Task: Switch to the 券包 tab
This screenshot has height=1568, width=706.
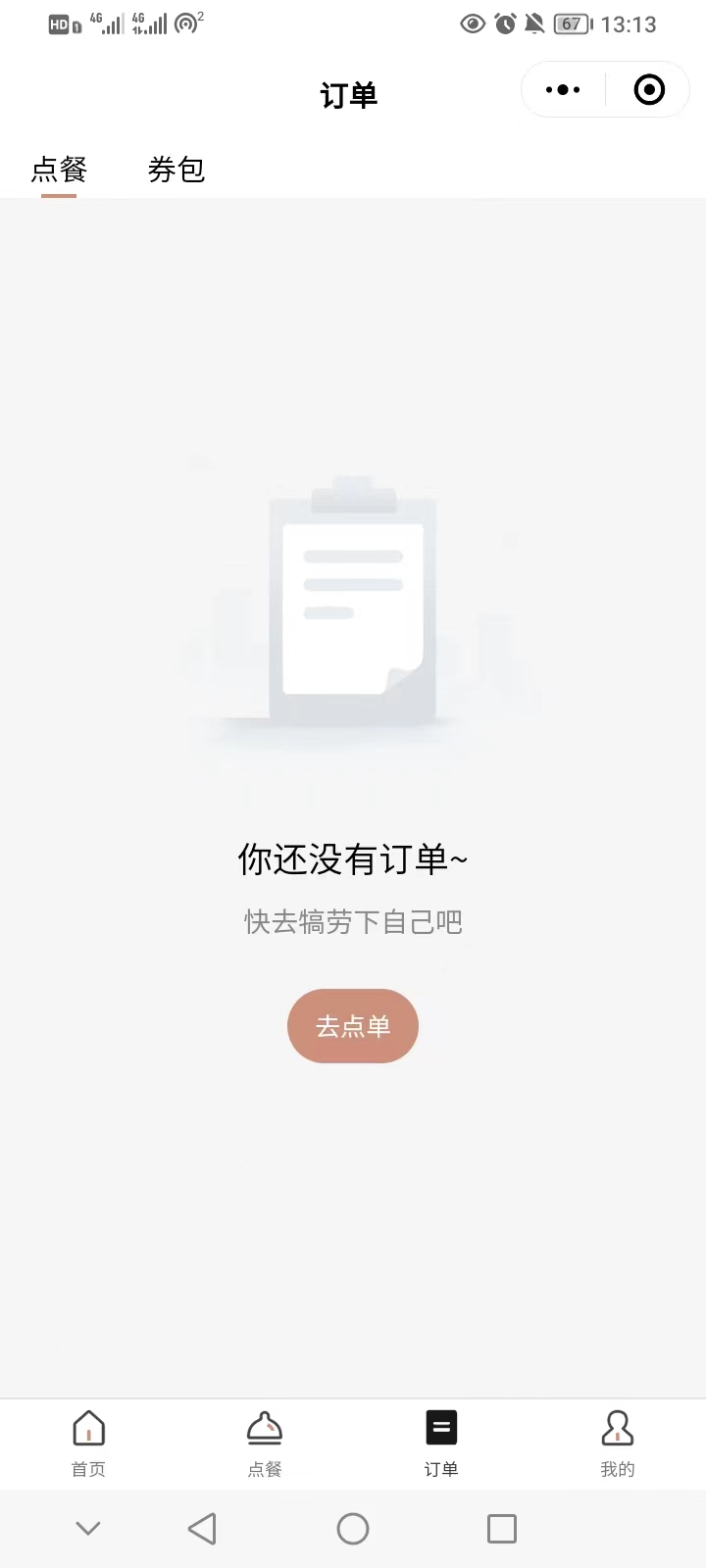Action: 176,171
